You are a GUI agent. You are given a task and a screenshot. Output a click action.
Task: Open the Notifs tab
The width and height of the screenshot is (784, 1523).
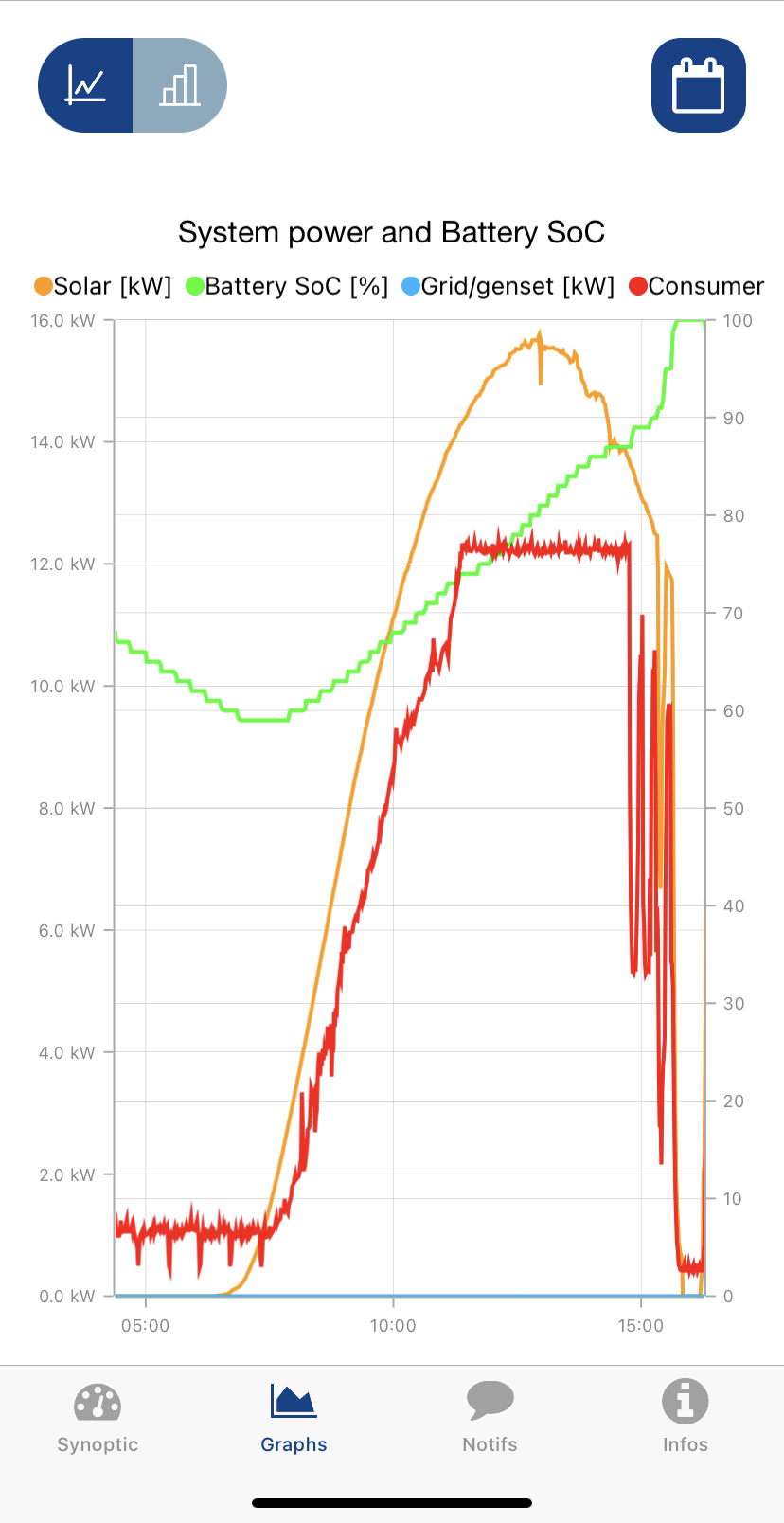490,1418
